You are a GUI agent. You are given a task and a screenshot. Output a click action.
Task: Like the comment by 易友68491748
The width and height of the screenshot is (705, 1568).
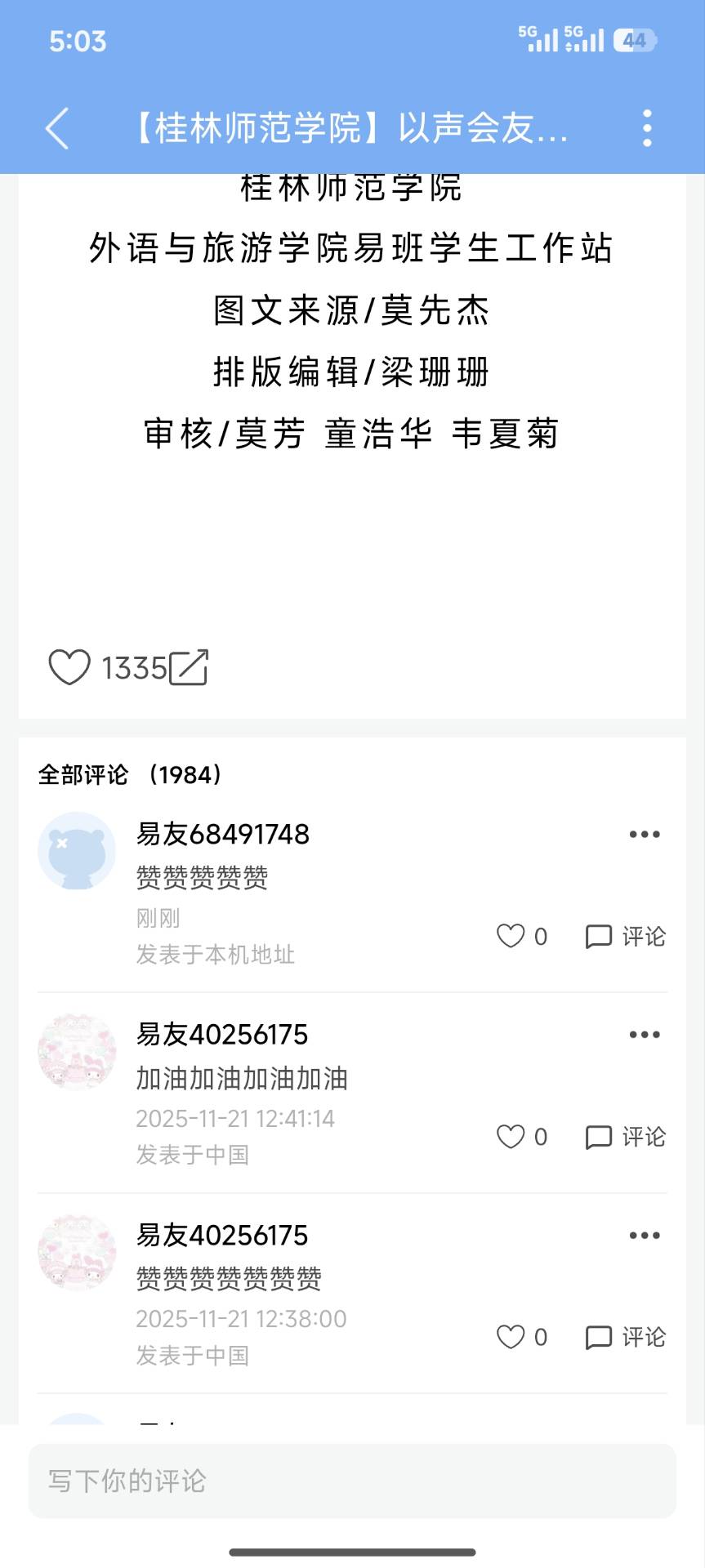[511, 936]
